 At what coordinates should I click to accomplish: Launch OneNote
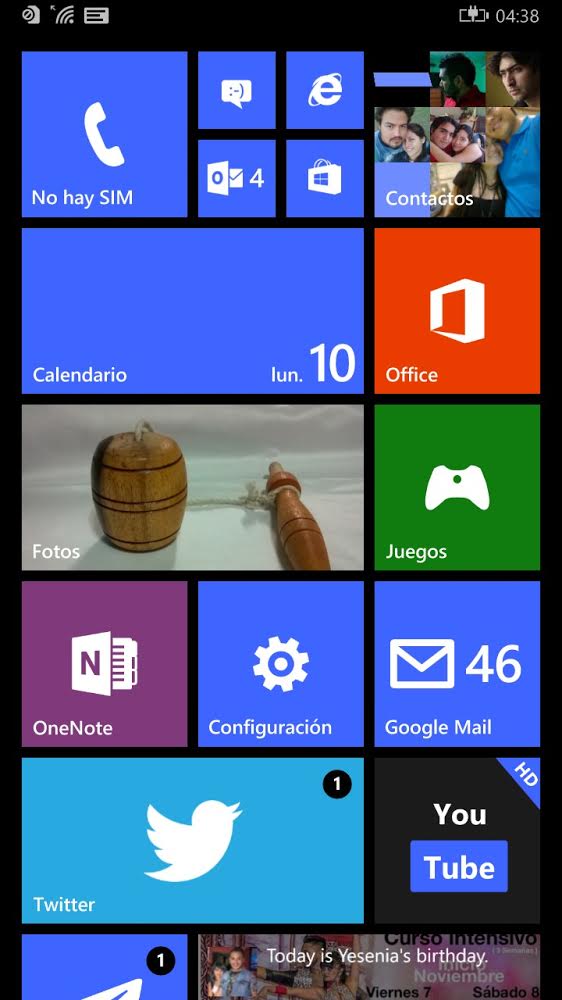pos(105,664)
